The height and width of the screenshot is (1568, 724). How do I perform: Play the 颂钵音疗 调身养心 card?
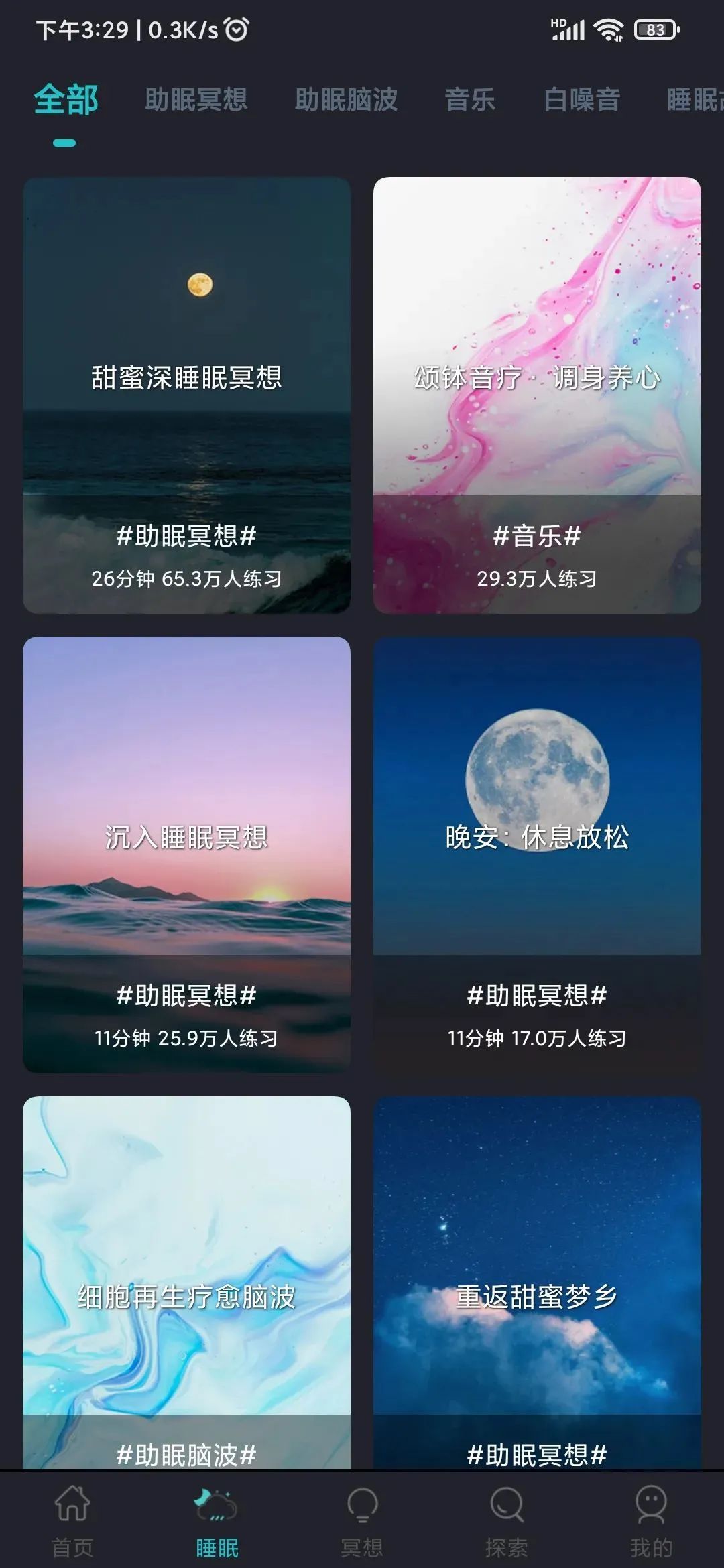pyautogui.click(x=536, y=377)
